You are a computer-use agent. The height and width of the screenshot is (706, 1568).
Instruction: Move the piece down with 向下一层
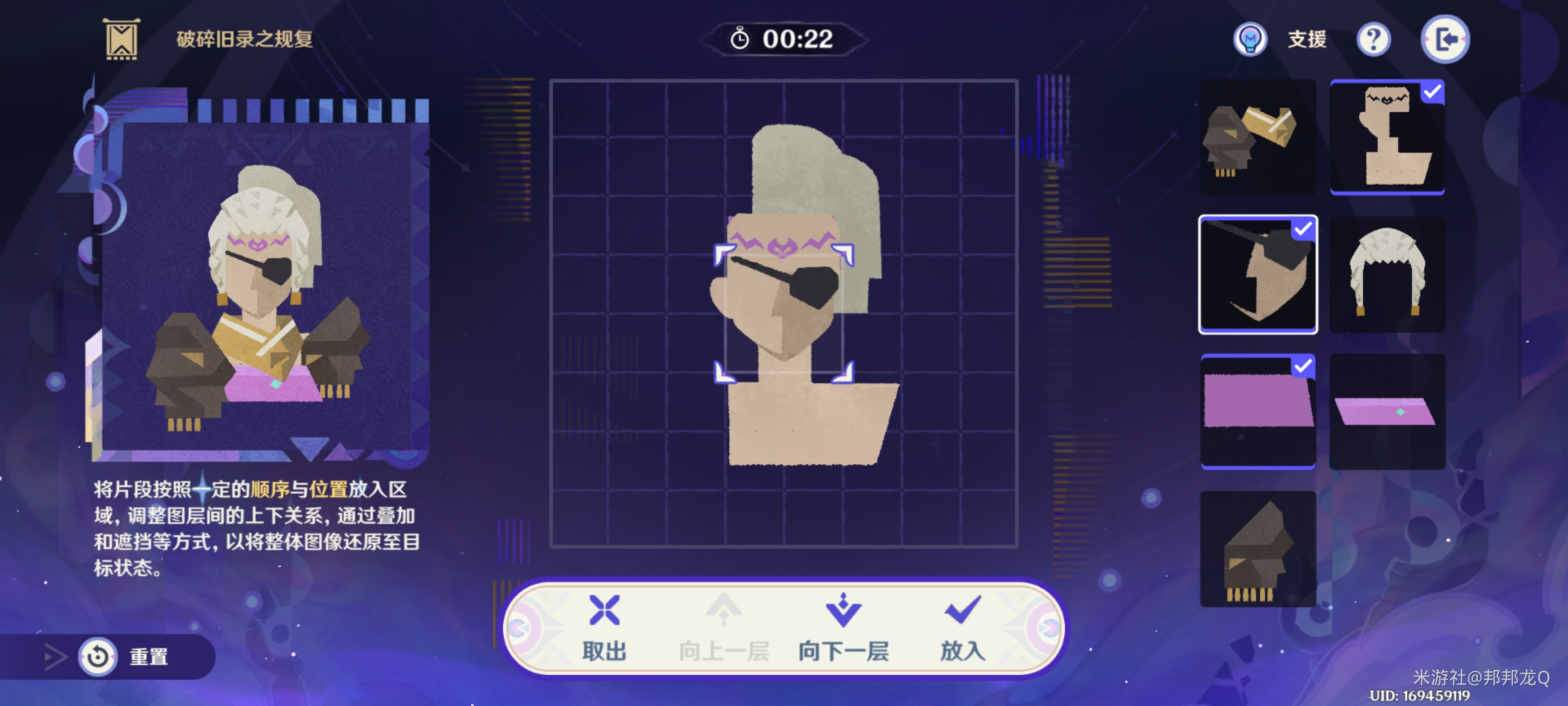pyautogui.click(x=843, y=628)
